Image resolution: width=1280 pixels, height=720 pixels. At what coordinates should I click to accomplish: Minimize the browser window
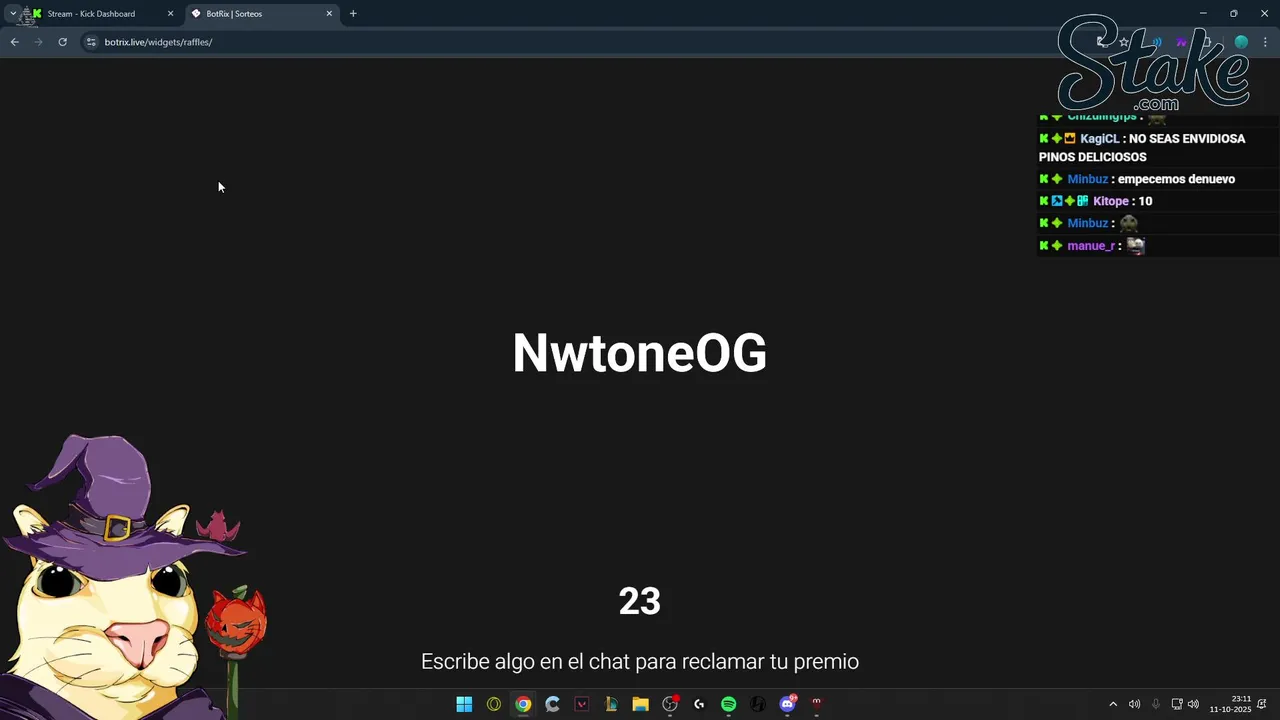pyautogui.click(x=1203, y=13)
